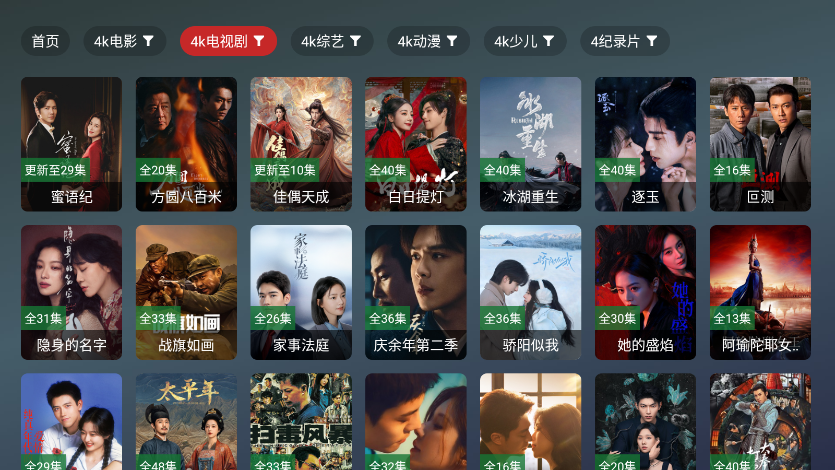Open the series 回测

click(x=760, y=144)
